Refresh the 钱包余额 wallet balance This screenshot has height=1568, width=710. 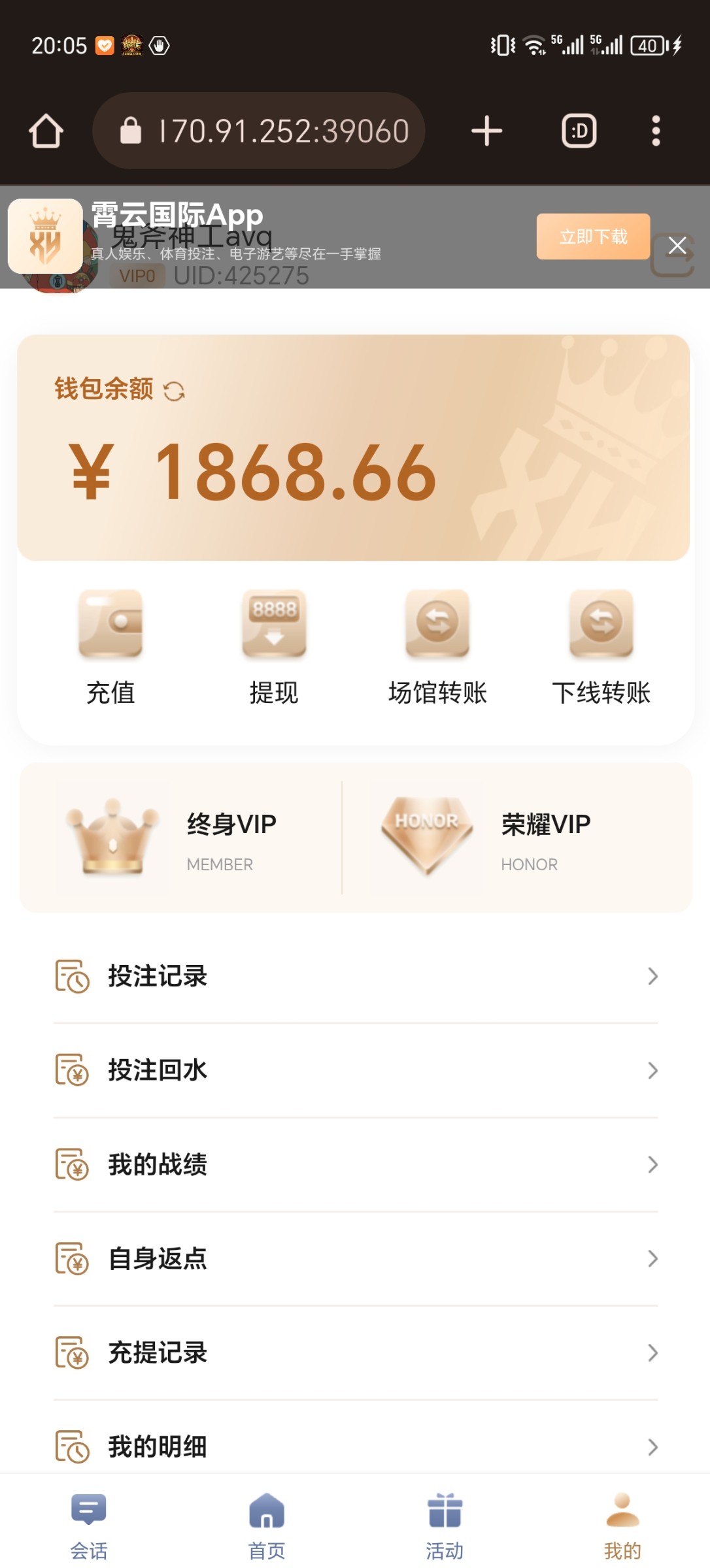click(174, 391)
